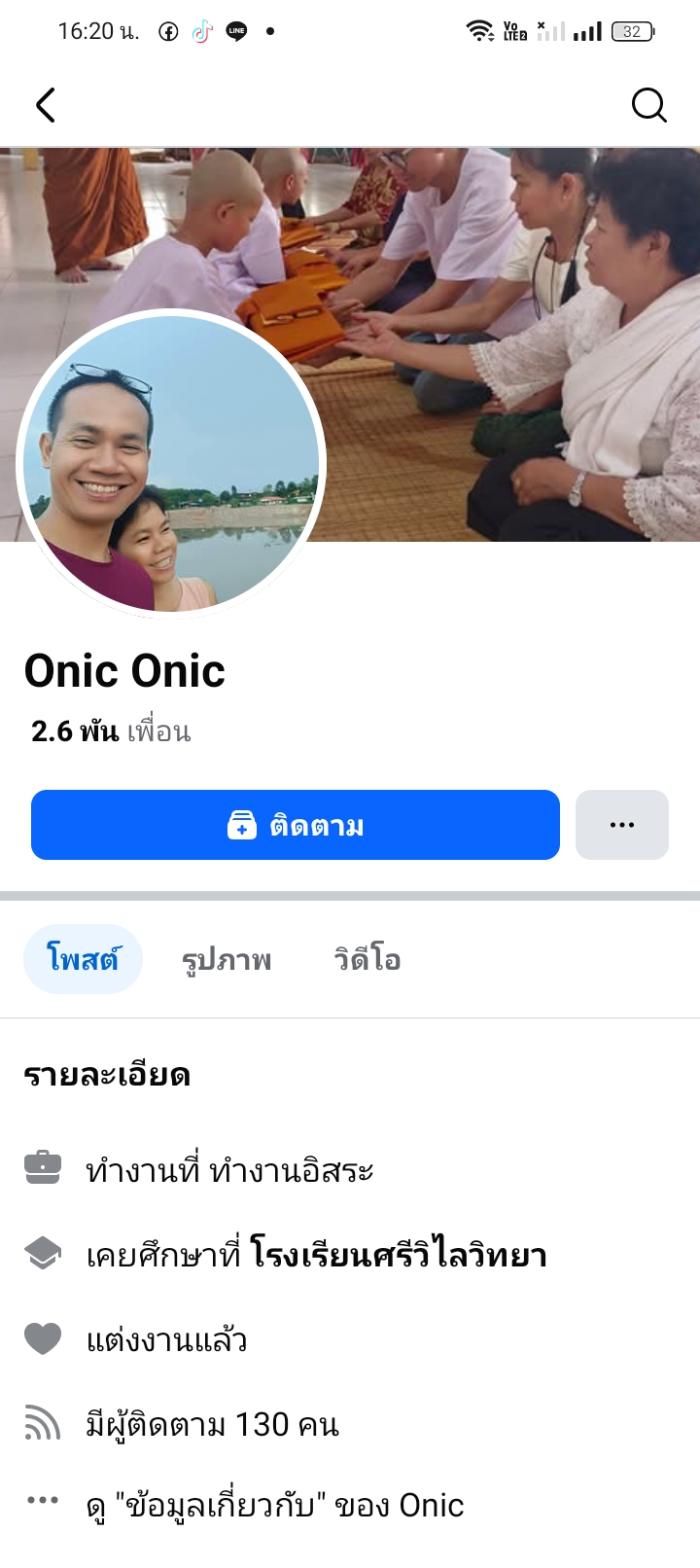Follow Onic Onic with ติดตาม button
Viewport: 700px width, 1568px height.
[296, 825]
